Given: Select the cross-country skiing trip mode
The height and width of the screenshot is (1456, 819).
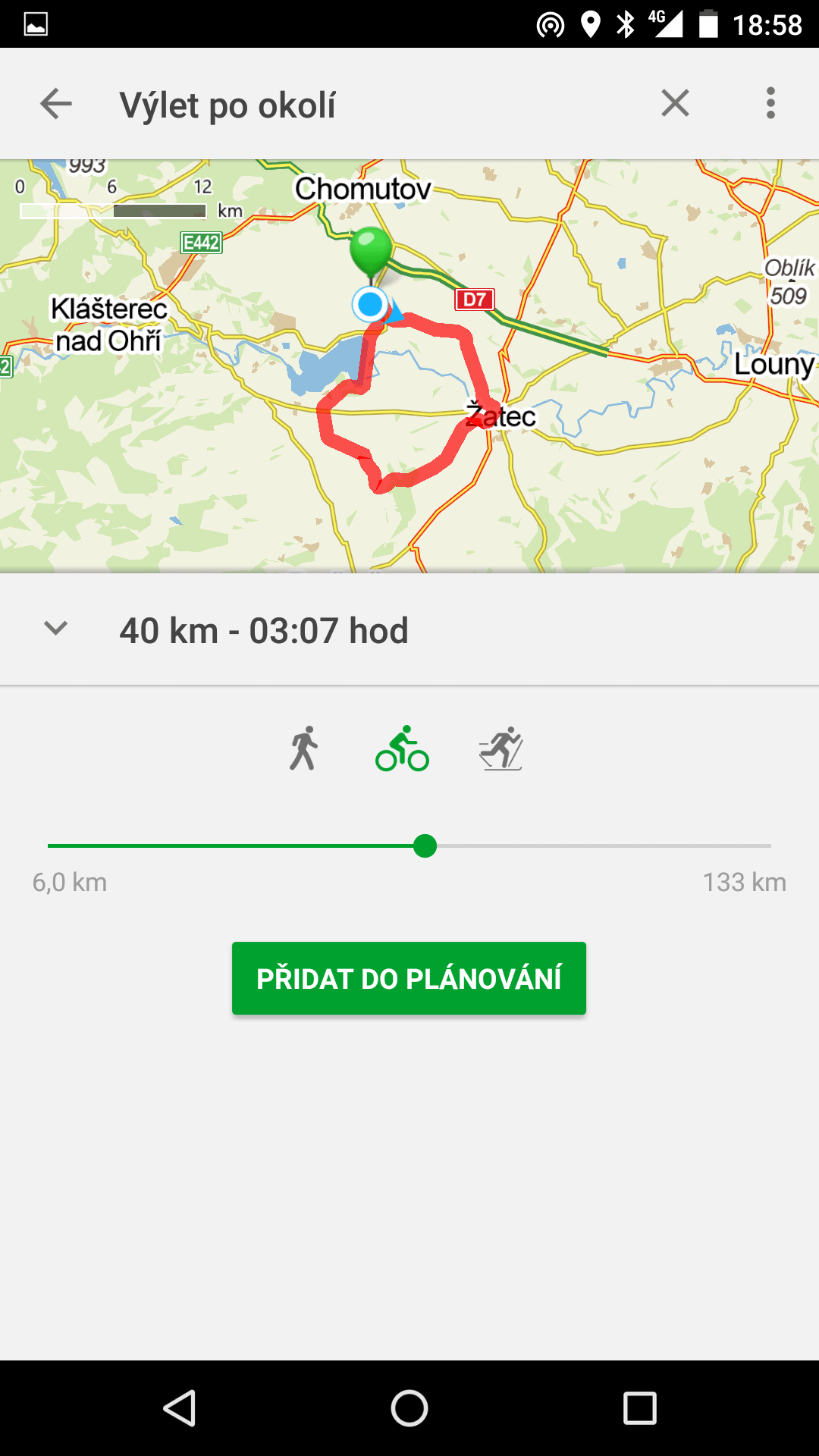Looking at the screenshot, I should click(501, 748).
